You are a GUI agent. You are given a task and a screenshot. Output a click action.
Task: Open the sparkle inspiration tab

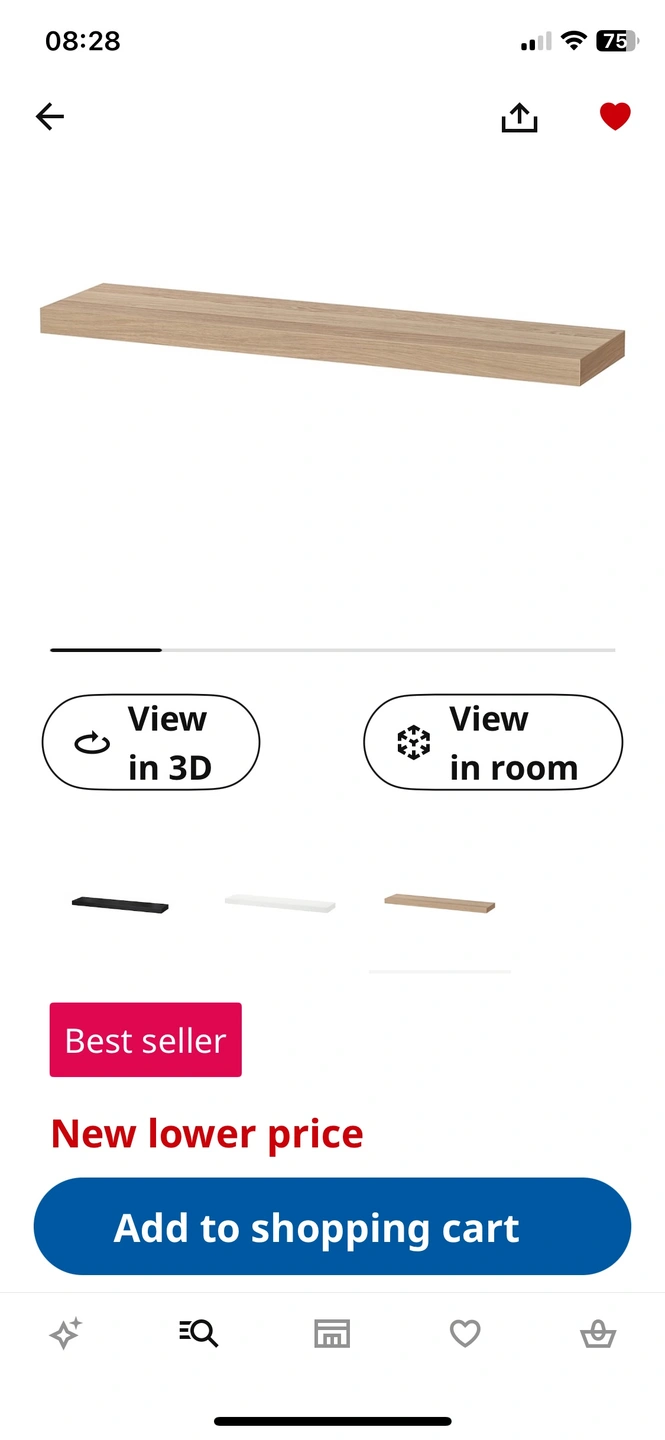coord(66,1333)
